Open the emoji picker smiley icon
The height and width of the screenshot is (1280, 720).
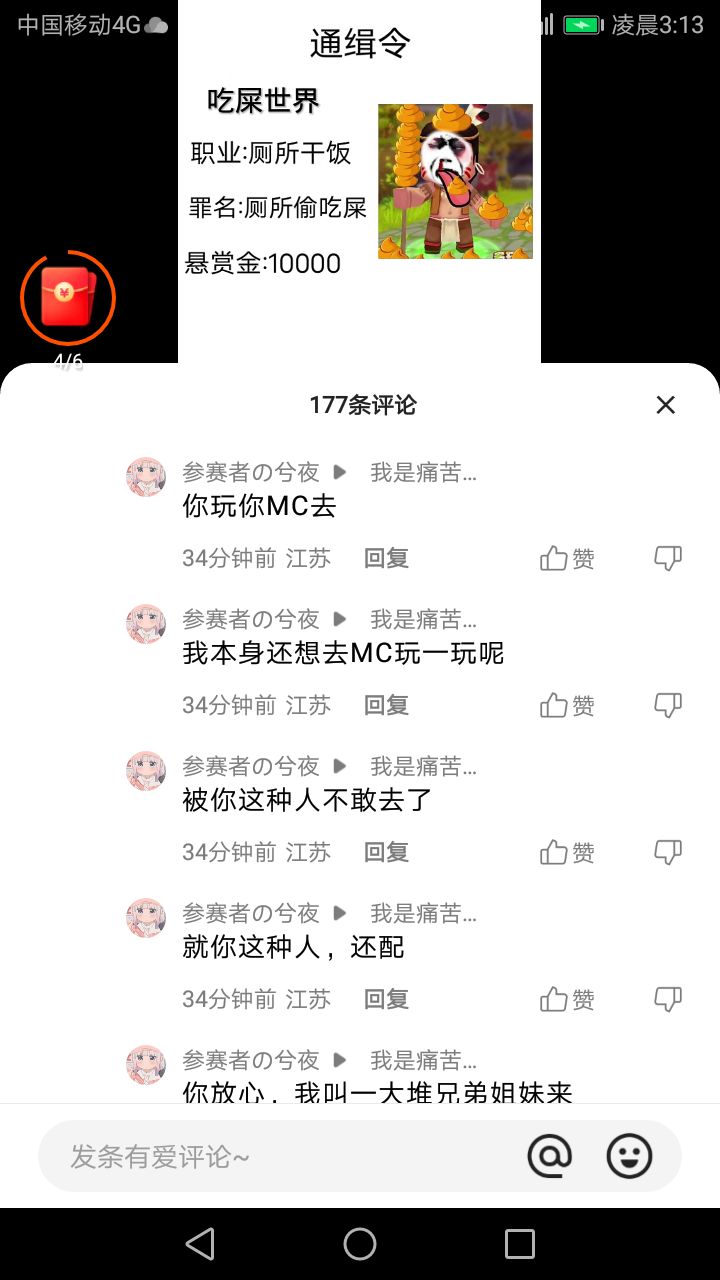[x=630, y=1156]
